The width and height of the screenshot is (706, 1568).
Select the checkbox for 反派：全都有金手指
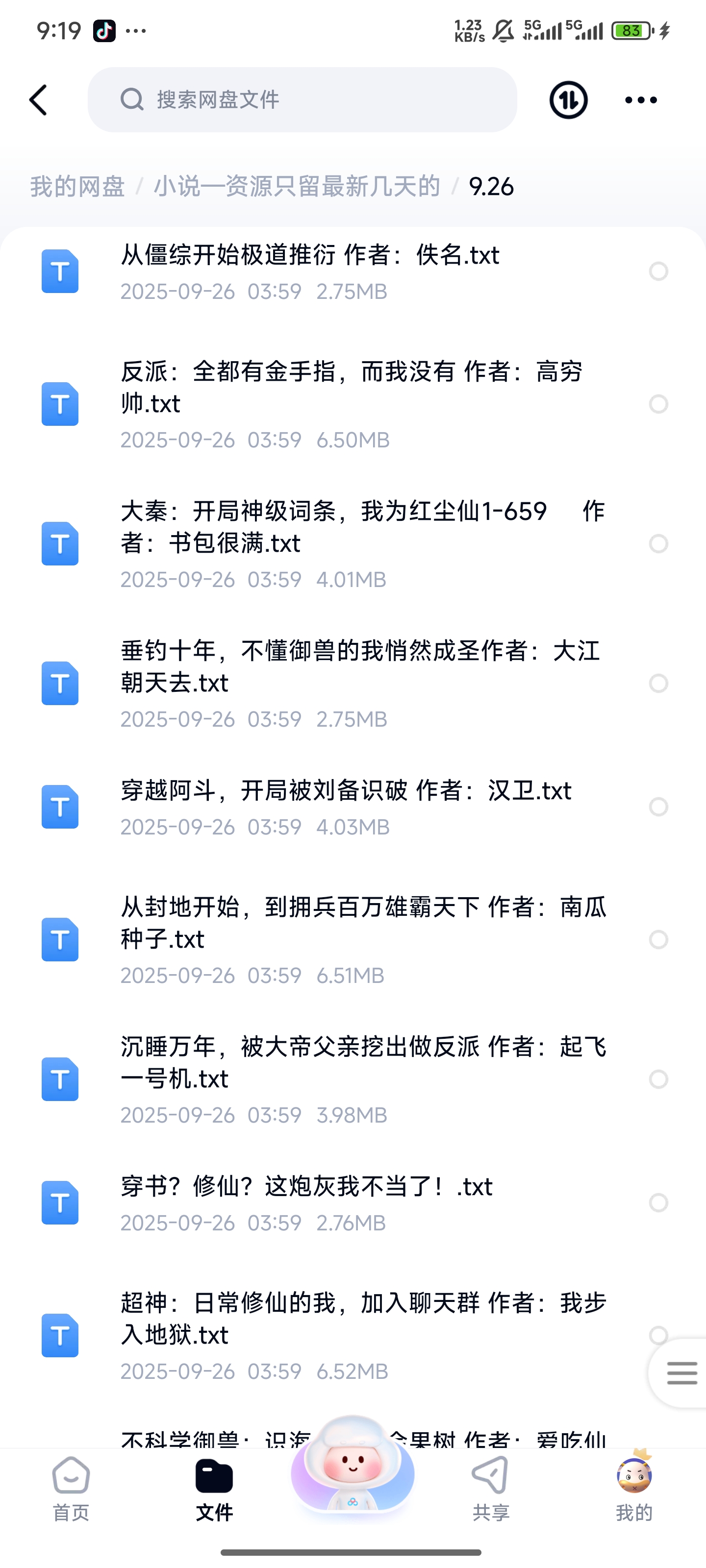[x=658, y=404]
